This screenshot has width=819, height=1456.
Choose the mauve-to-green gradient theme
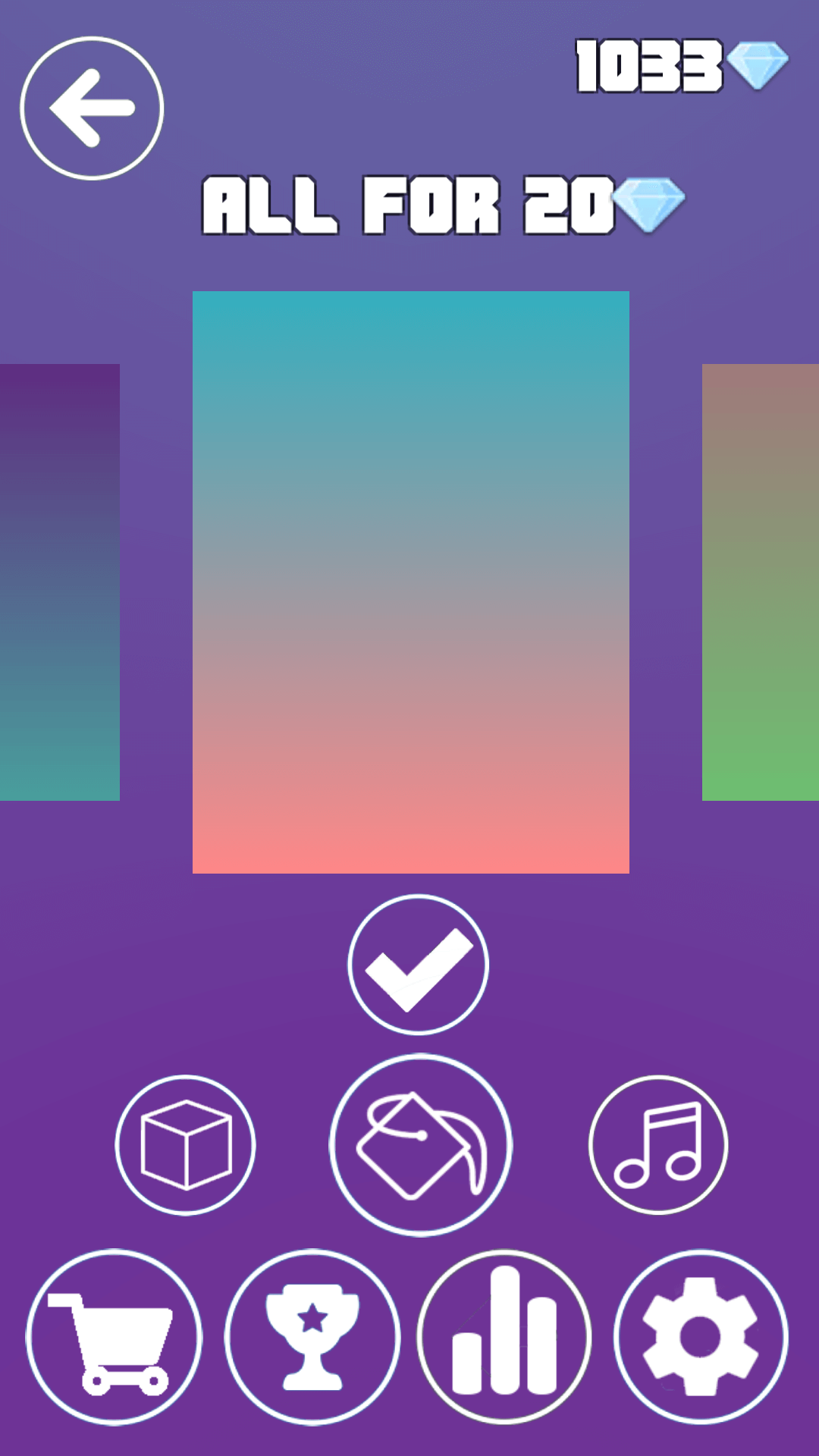(760, 582)
